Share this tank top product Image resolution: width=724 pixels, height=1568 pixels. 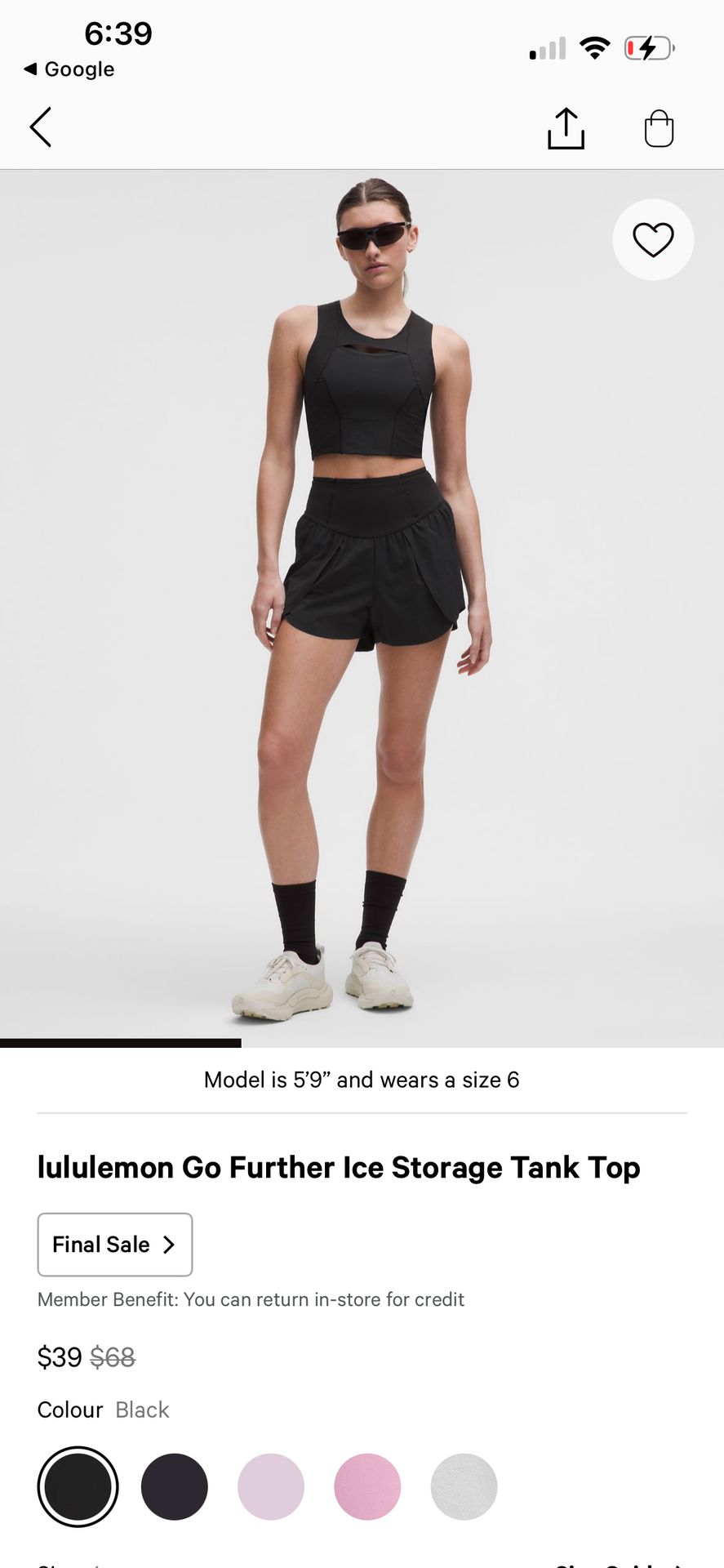point(566,128)
